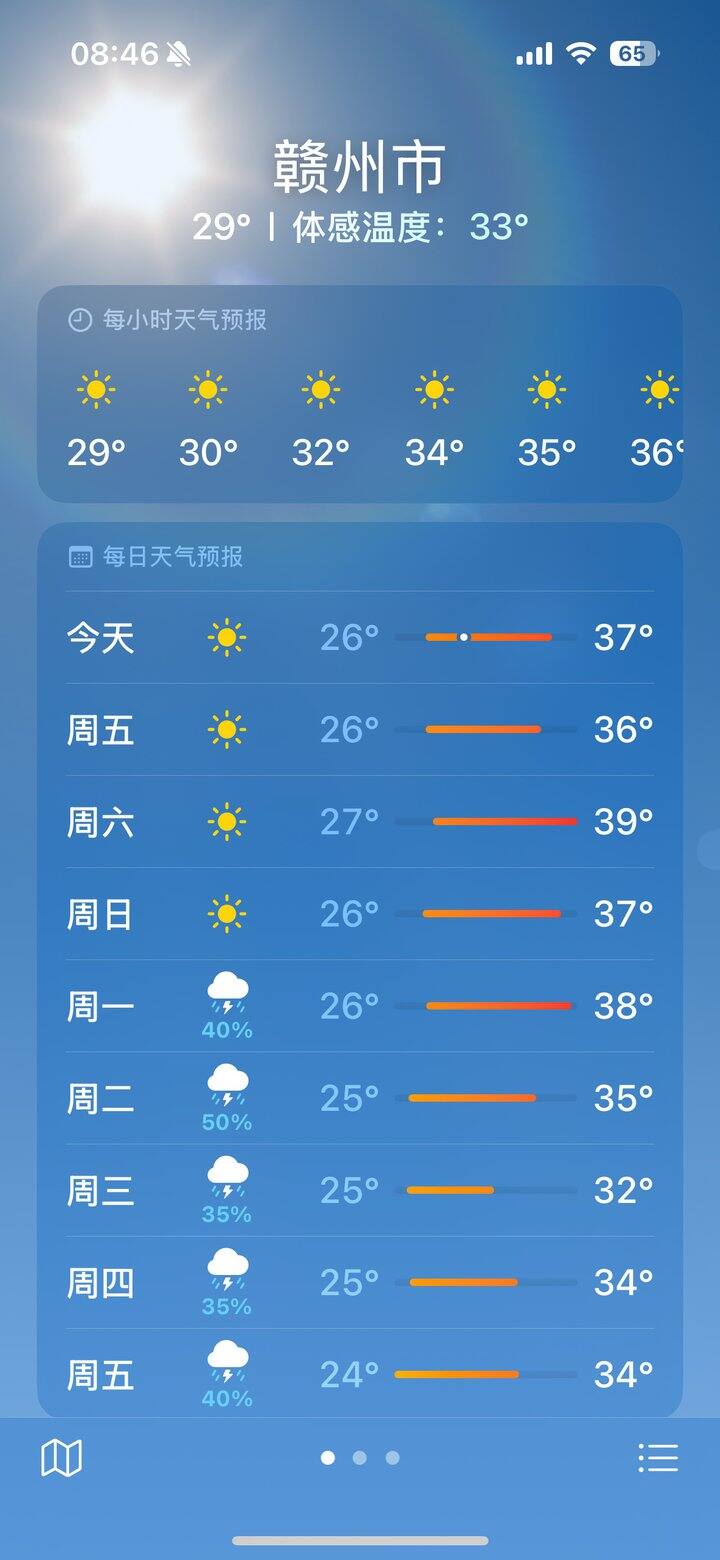Open the 周六 forecast row

pyautogui.click(x=360, y=822)
